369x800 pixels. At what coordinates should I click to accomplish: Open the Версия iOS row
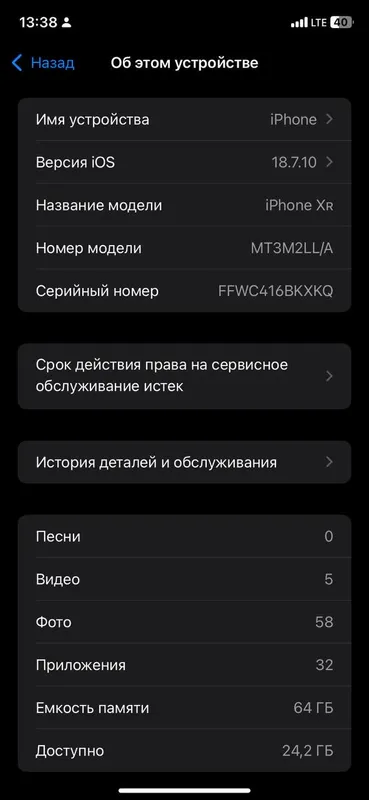(x=184, y=162)
